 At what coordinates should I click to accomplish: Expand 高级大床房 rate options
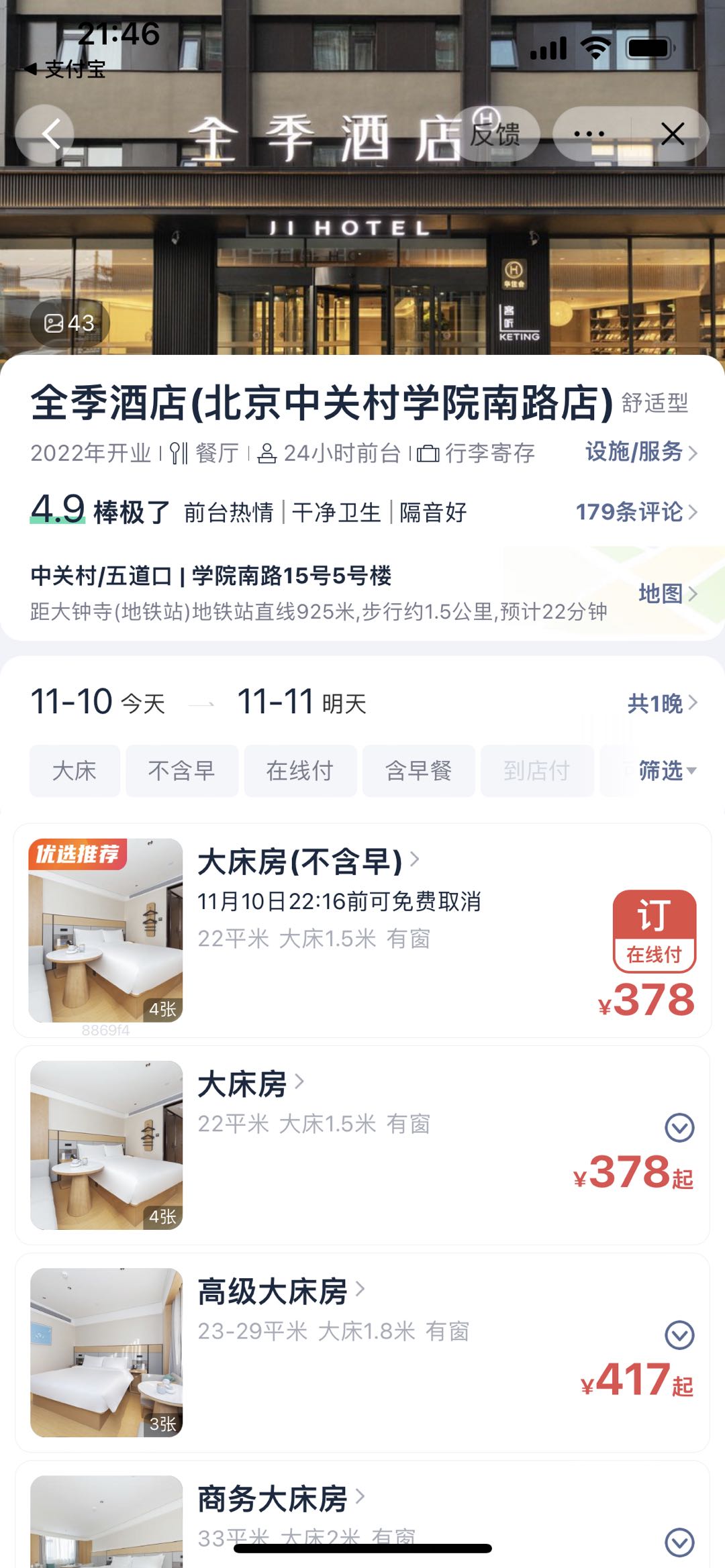tap(679, 1335)
